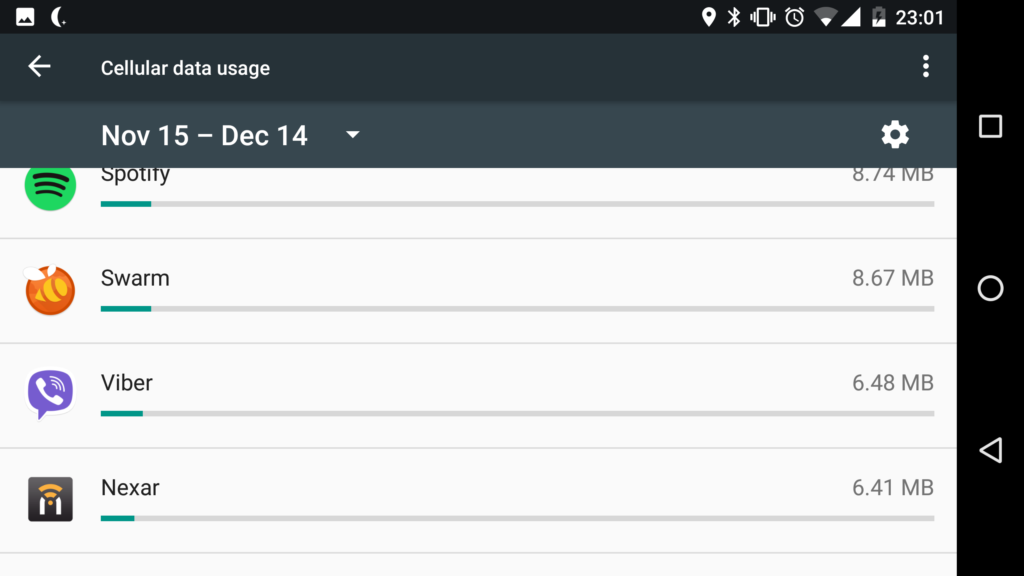
Task: Open recent apps overview
Action: [x=990, y=126]
